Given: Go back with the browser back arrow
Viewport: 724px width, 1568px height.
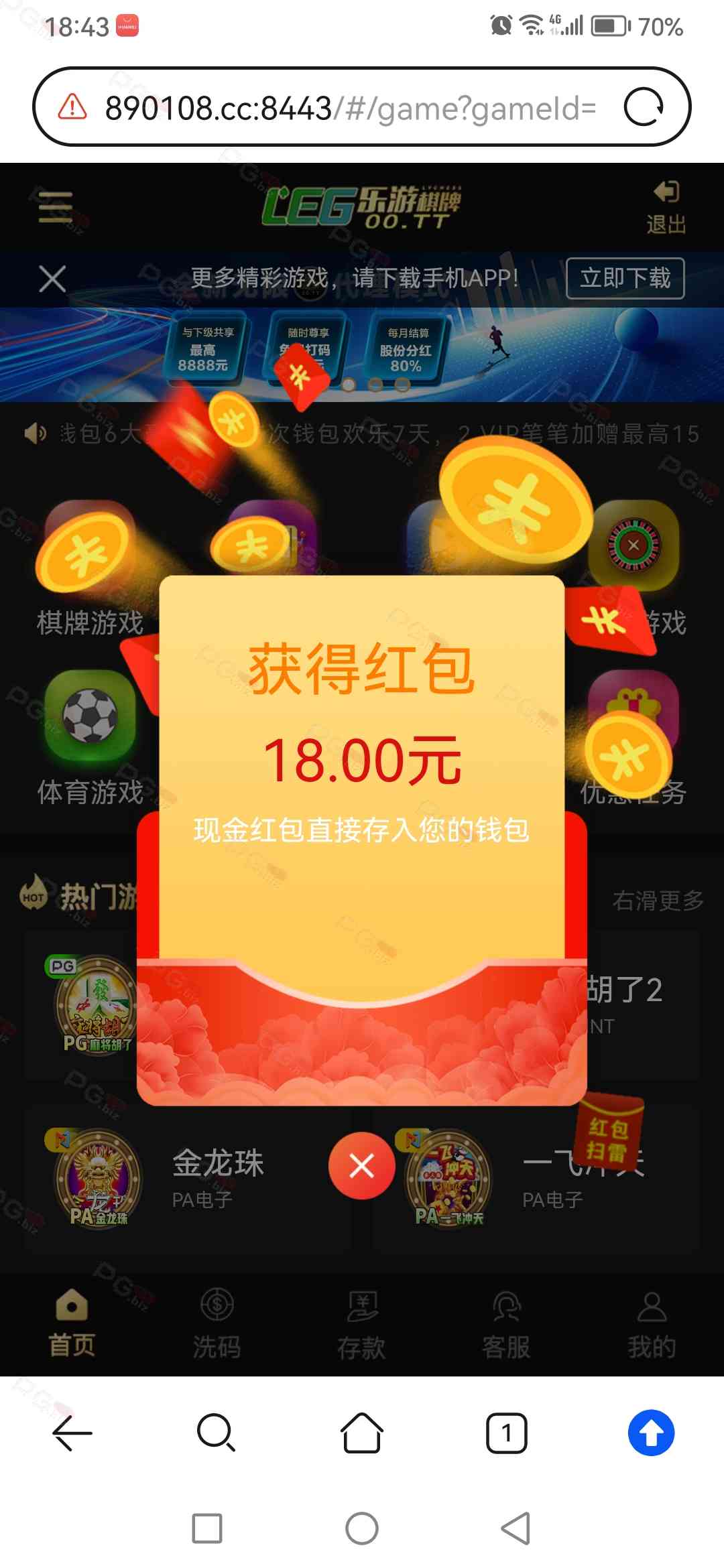Looking at the screenshot, I should (x=72, y=1433).
